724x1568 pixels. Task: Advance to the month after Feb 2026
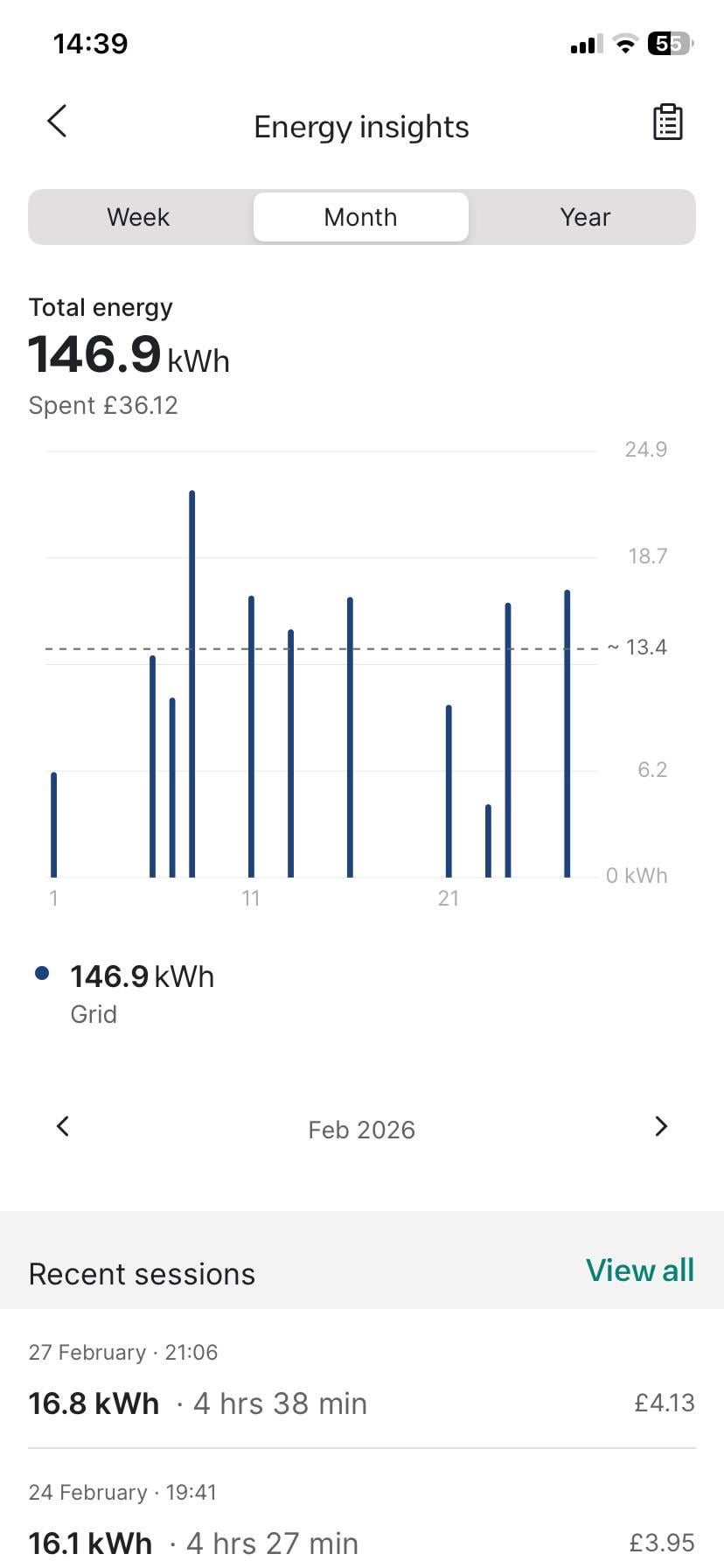point(660,1127)
